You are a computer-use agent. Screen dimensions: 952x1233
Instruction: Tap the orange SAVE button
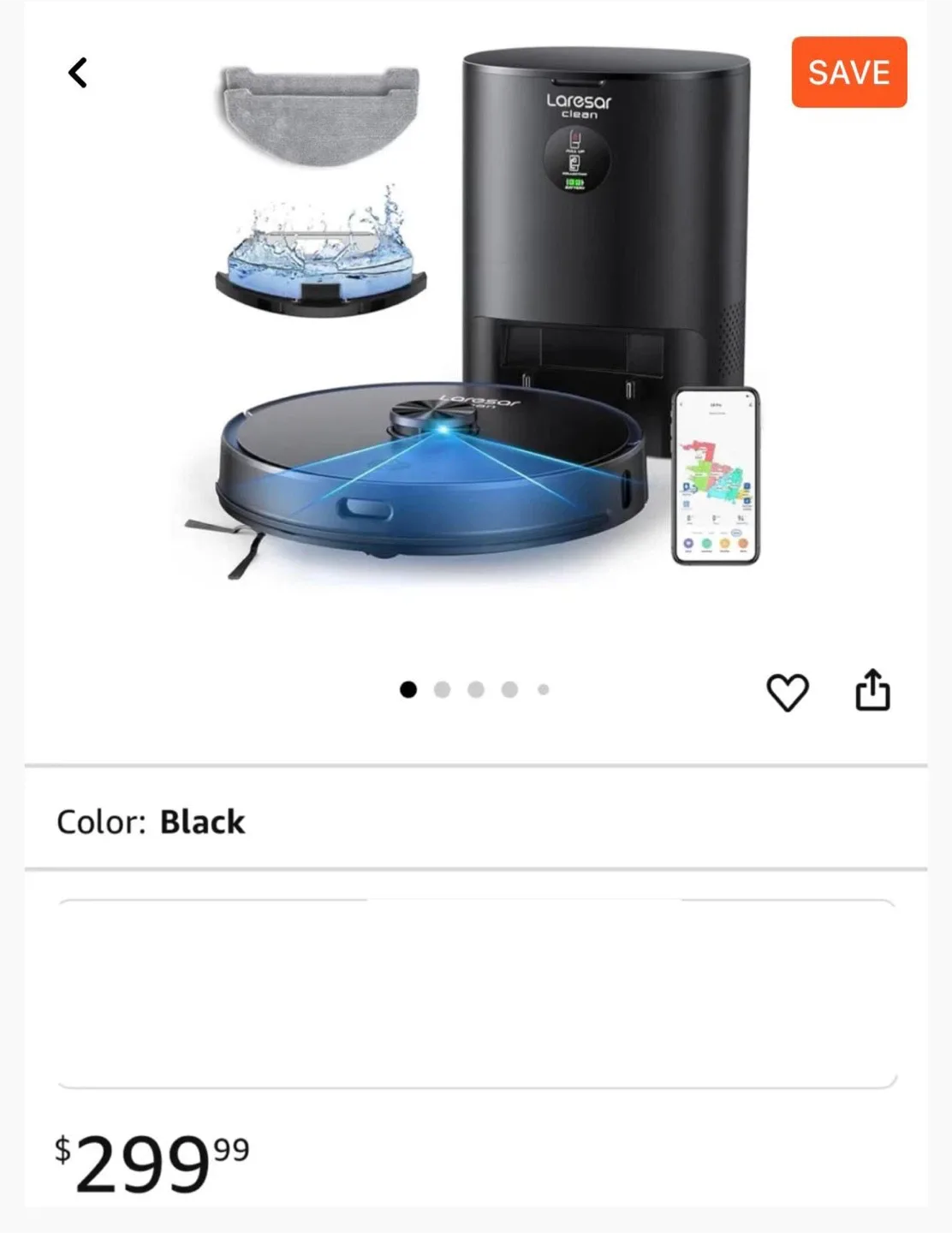848,72
